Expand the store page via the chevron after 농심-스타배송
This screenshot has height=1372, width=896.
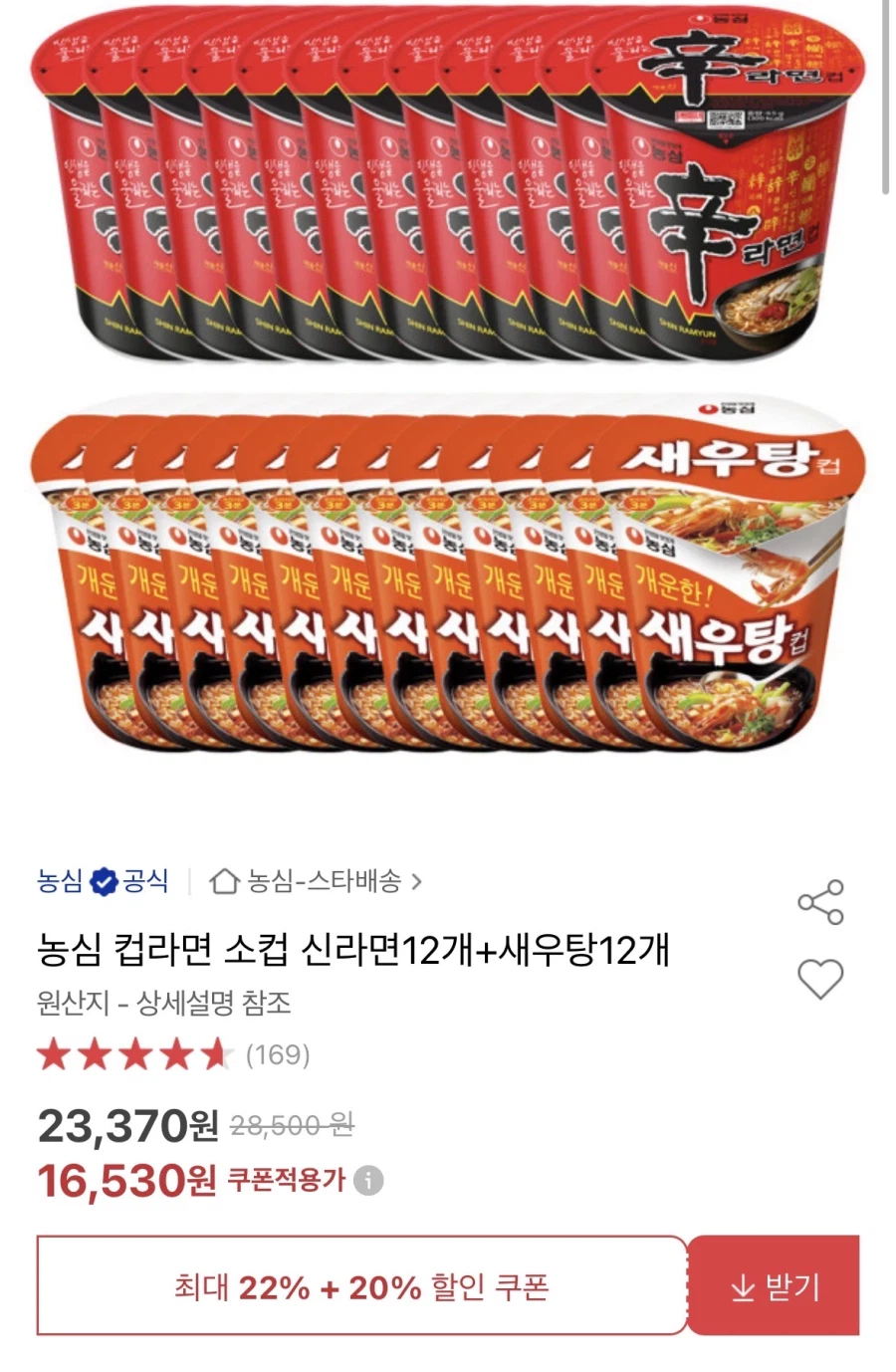tap(417, 880)
